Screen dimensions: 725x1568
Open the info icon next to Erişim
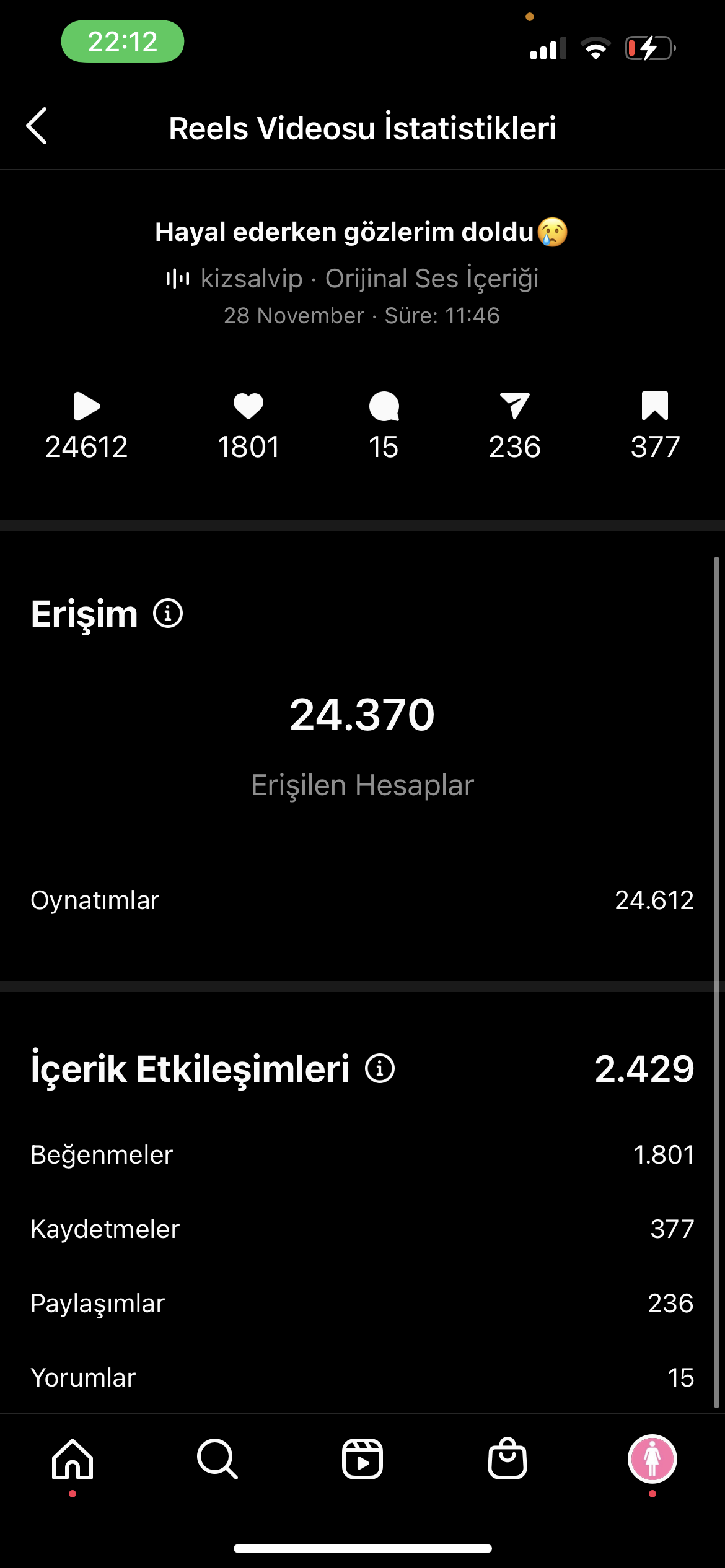168,614
